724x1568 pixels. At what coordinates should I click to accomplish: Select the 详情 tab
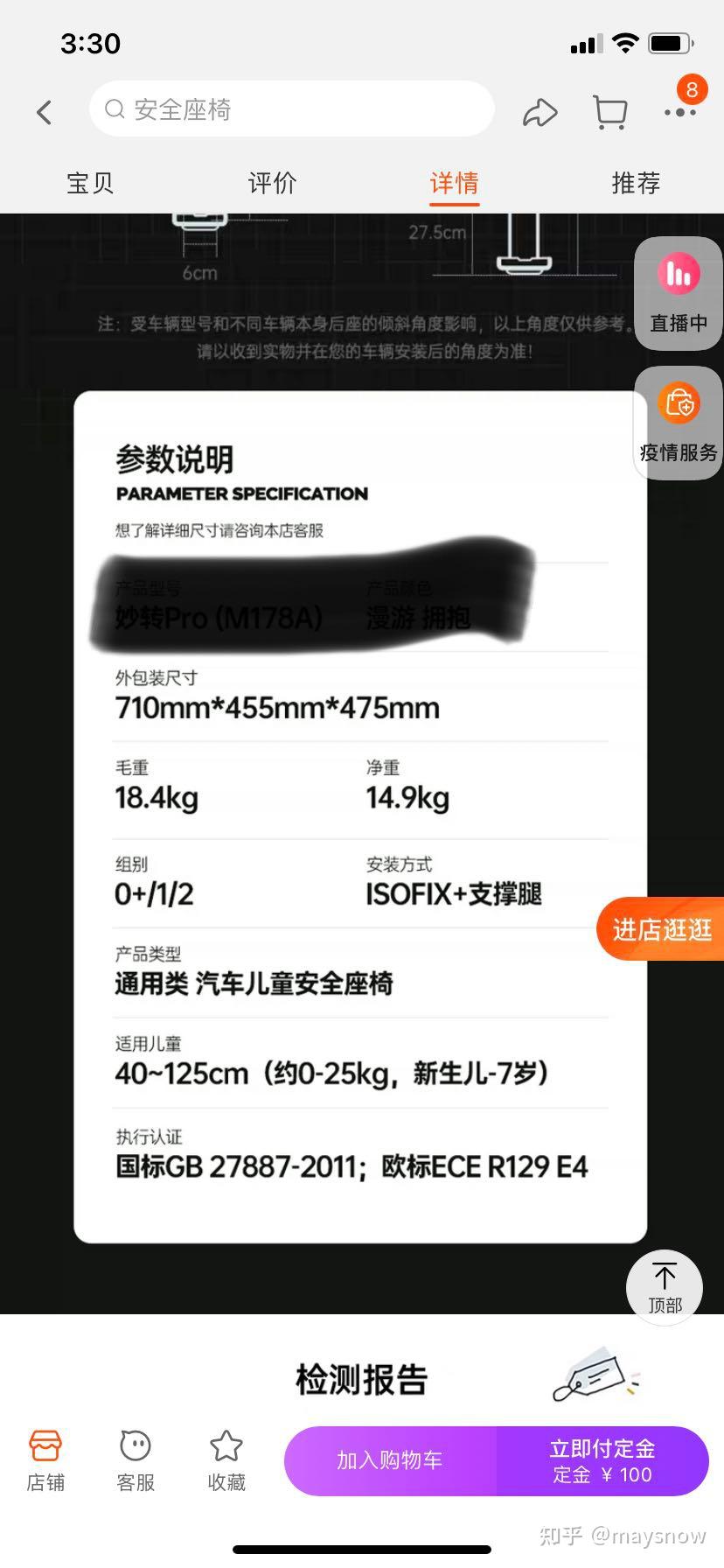tap(454, 183)
